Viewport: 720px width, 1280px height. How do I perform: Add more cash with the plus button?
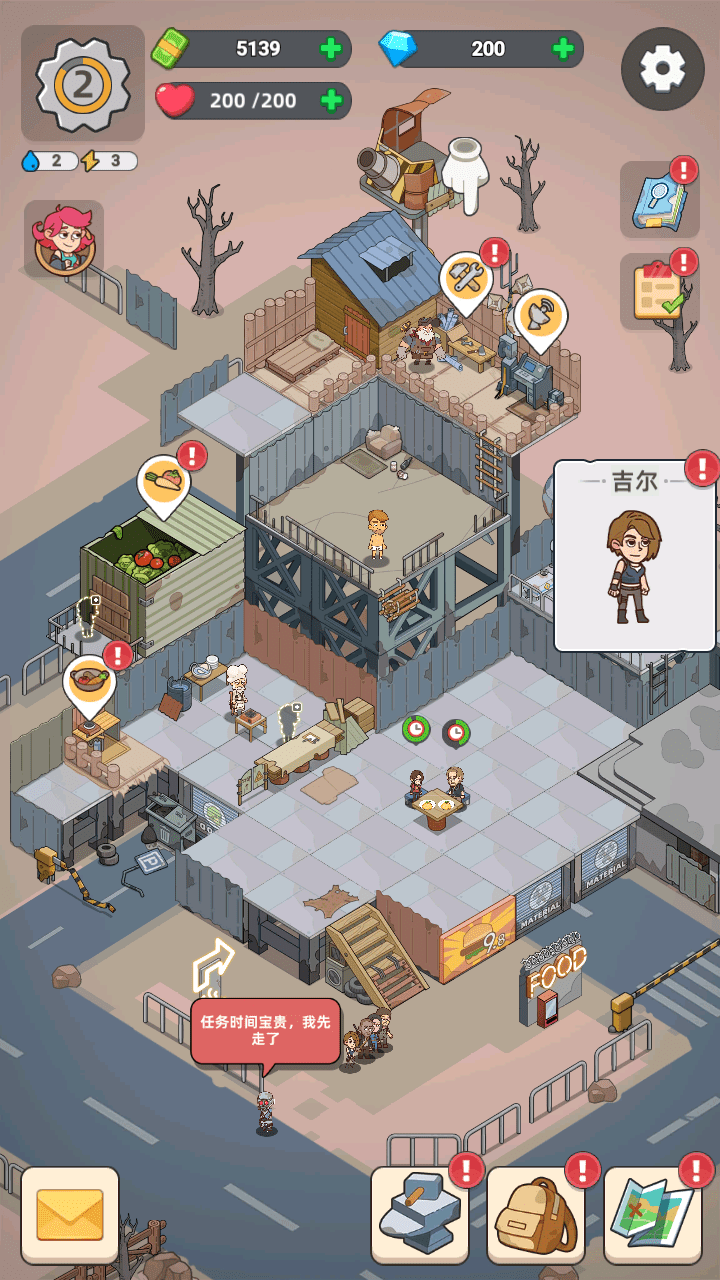point(330,49)
